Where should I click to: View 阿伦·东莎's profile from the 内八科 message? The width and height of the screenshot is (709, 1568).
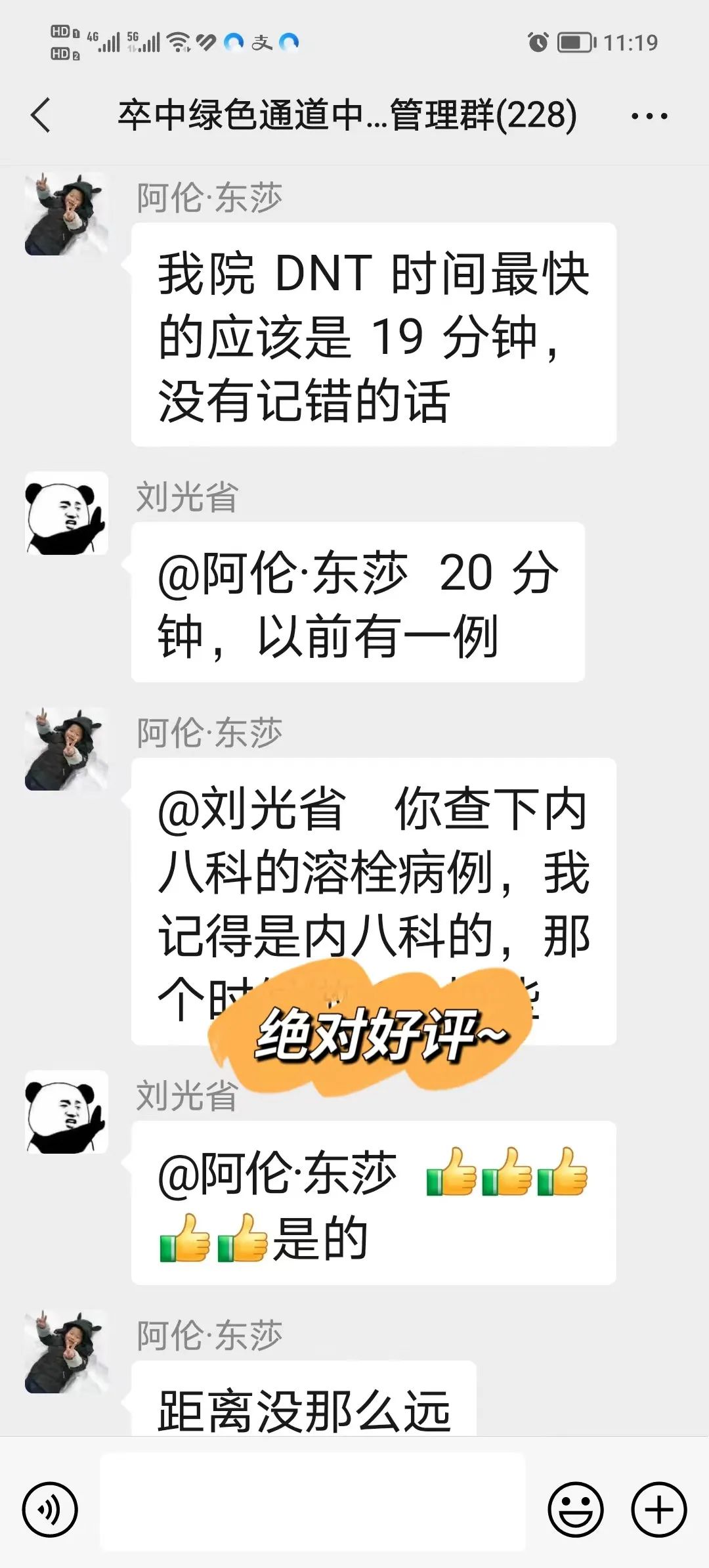(x=66, y=749)
